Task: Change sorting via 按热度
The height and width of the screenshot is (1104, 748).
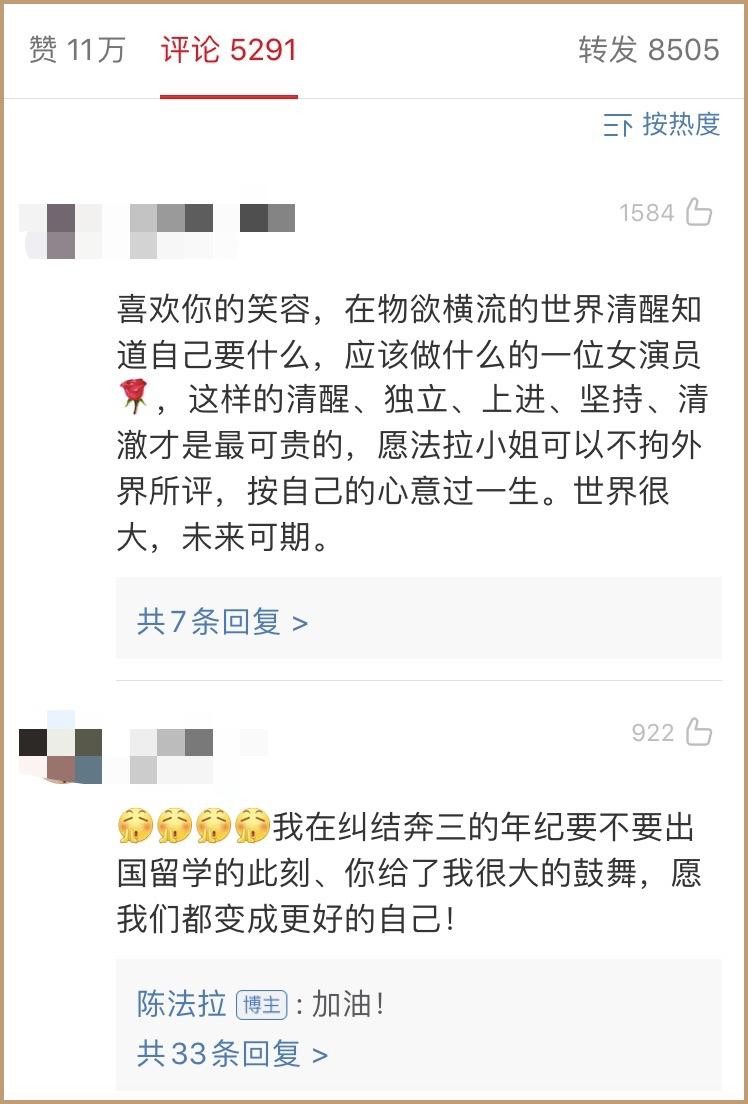Action: pos(662,125)
